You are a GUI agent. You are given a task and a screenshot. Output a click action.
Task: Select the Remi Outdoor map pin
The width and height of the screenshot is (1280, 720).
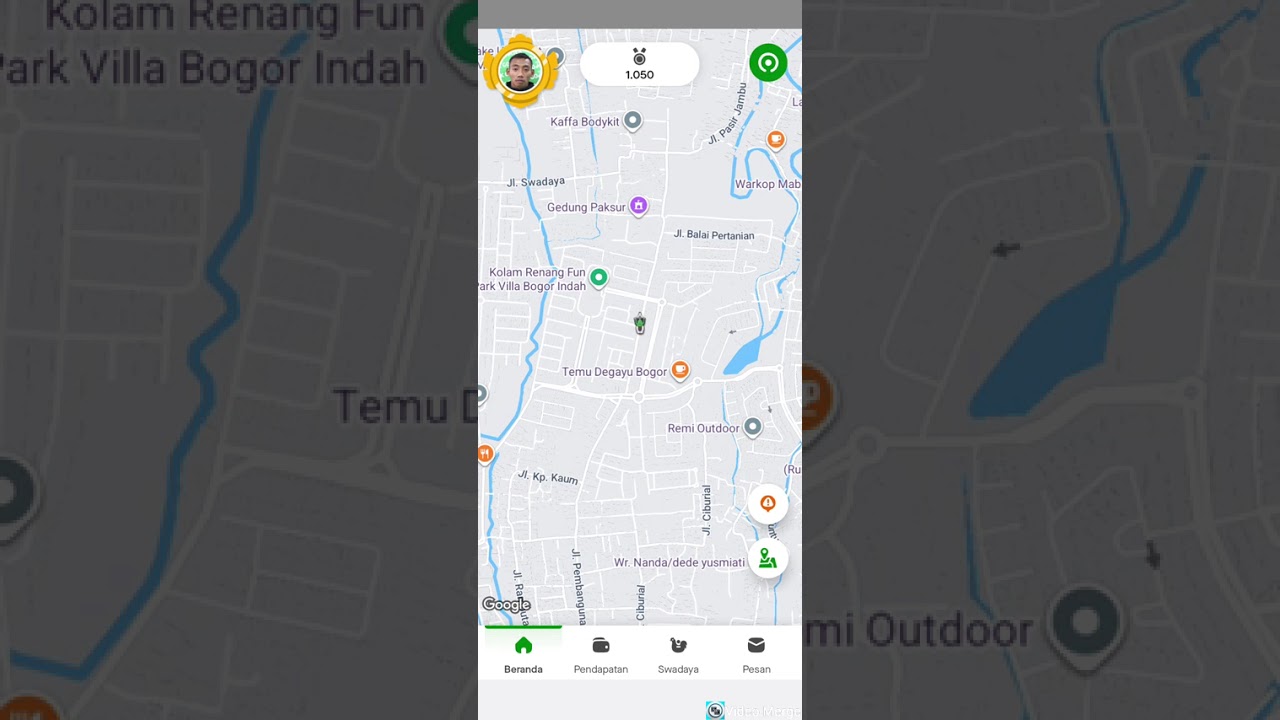[x=753, y=427]
